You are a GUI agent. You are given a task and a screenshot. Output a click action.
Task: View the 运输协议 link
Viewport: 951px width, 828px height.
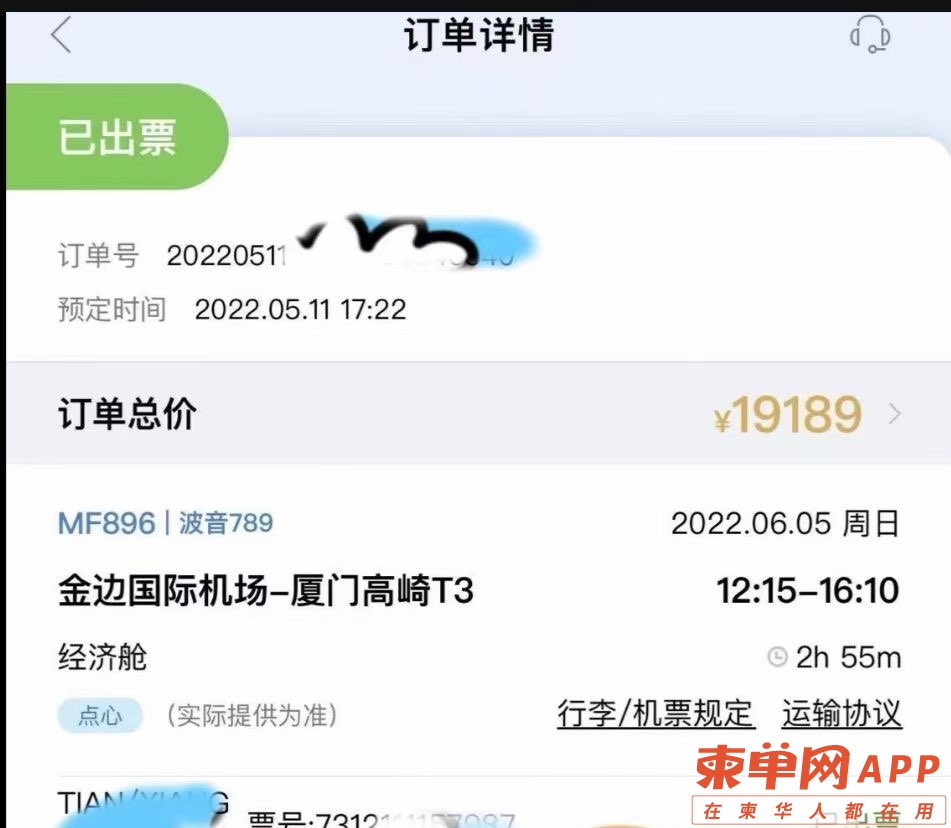[x=842, y=714]
